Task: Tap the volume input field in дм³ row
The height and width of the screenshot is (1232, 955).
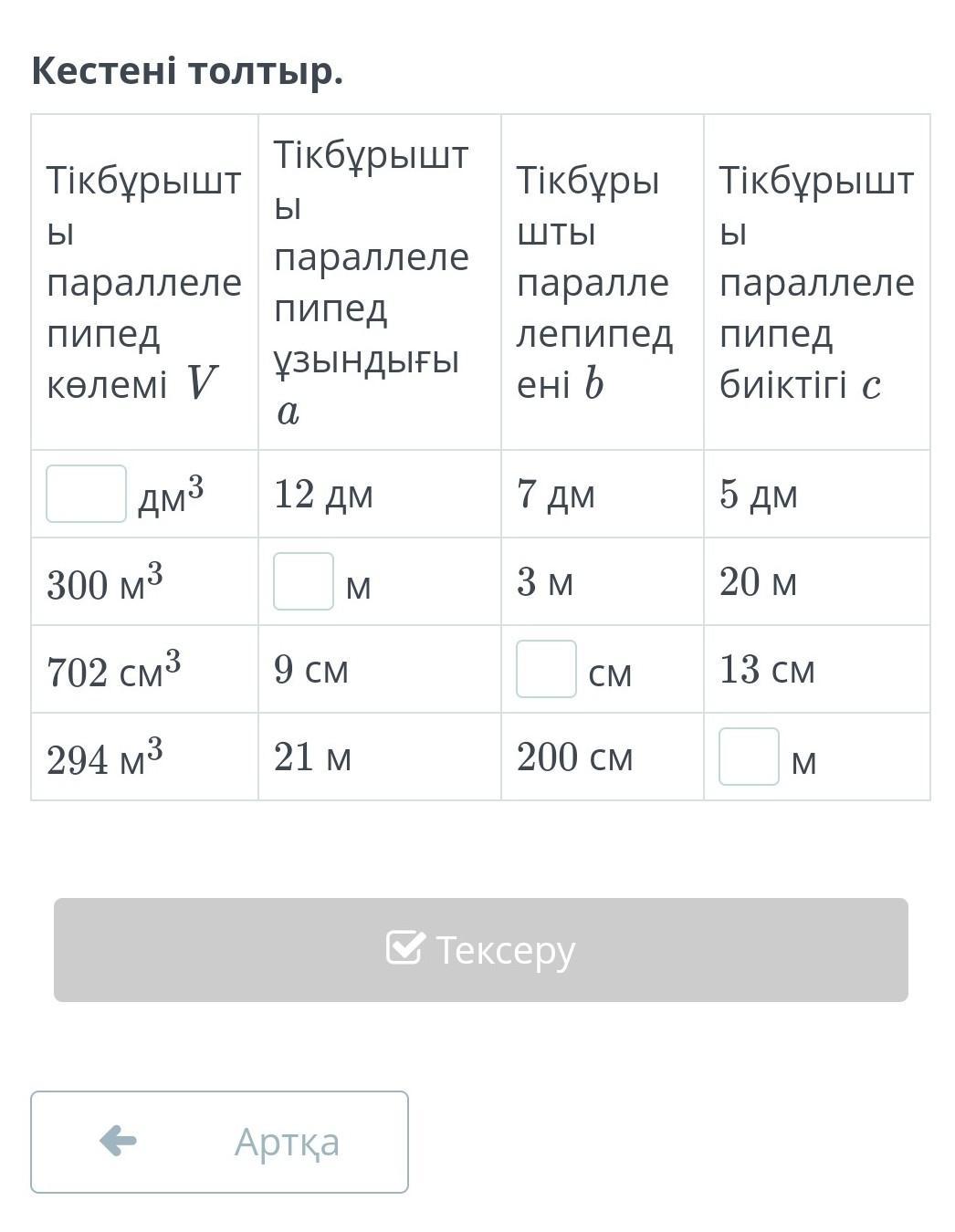Action: [x=86, y=494]
